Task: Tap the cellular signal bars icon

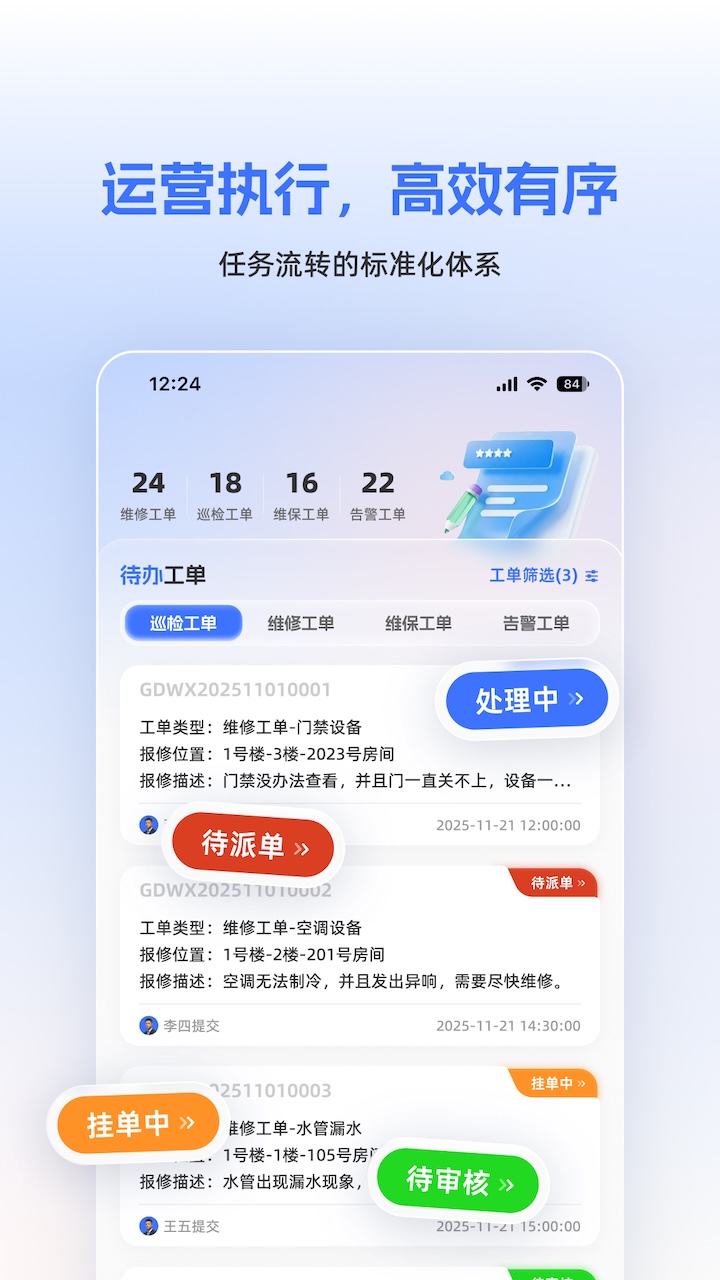Action: click(507, 383)
